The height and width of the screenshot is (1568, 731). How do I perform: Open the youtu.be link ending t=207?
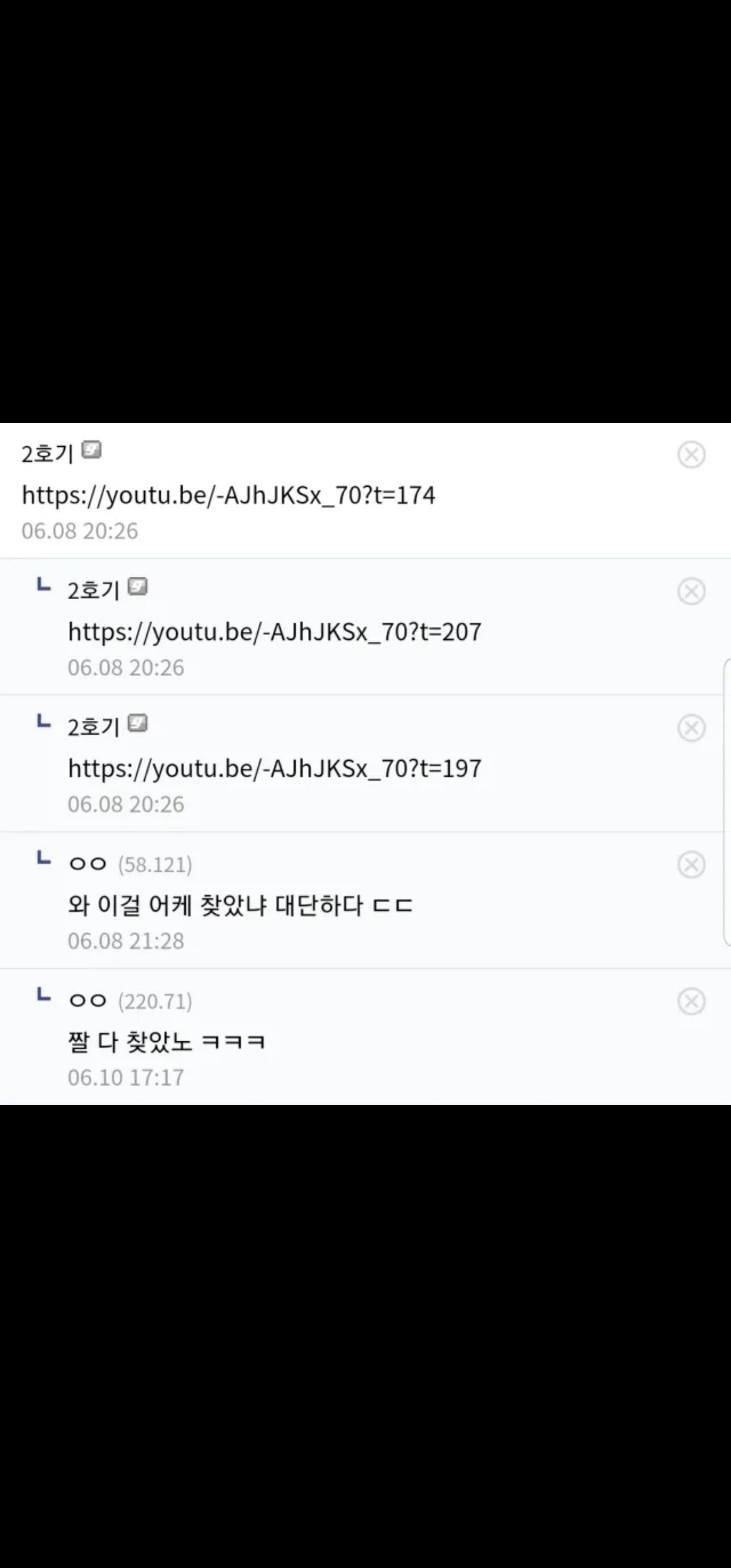point(274,632)
